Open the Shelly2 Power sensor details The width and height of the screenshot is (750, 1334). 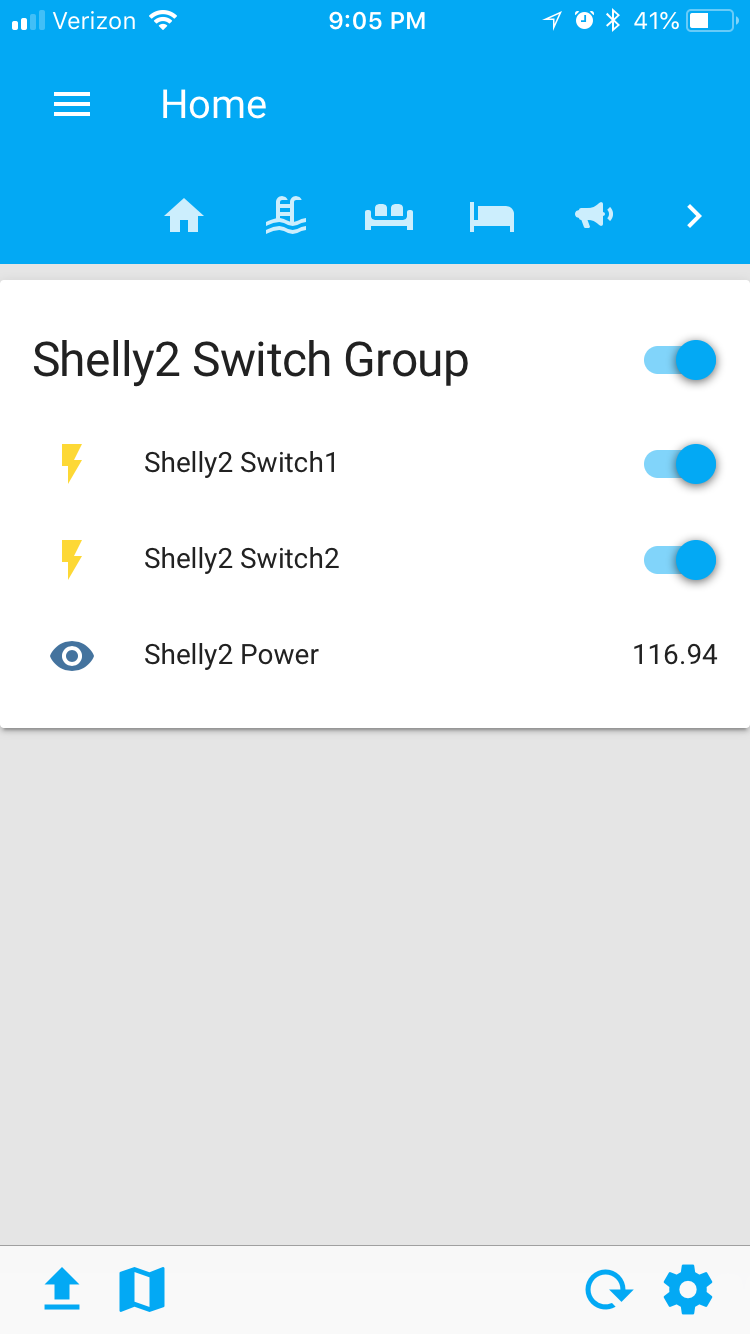click(231, 655)
